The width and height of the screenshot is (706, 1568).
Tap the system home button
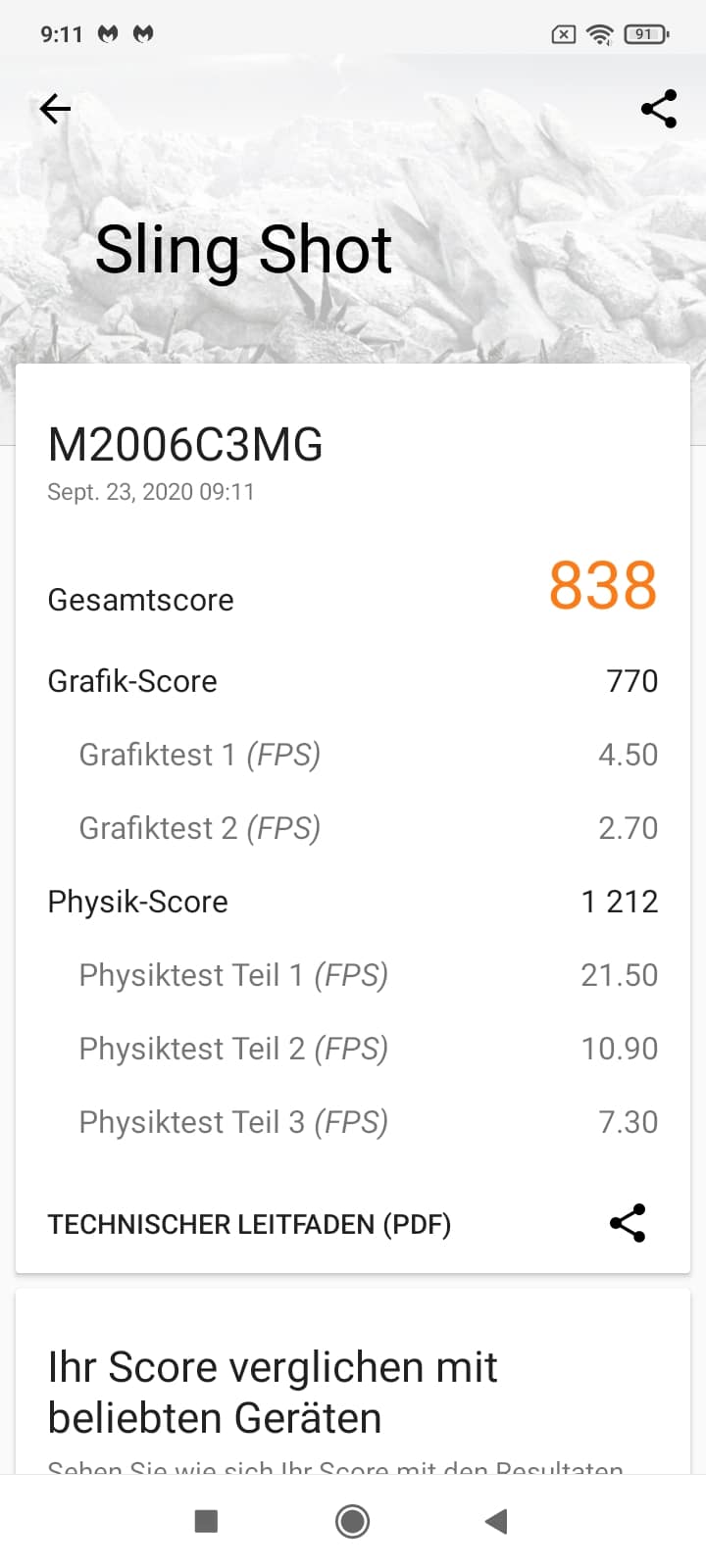352,1521
